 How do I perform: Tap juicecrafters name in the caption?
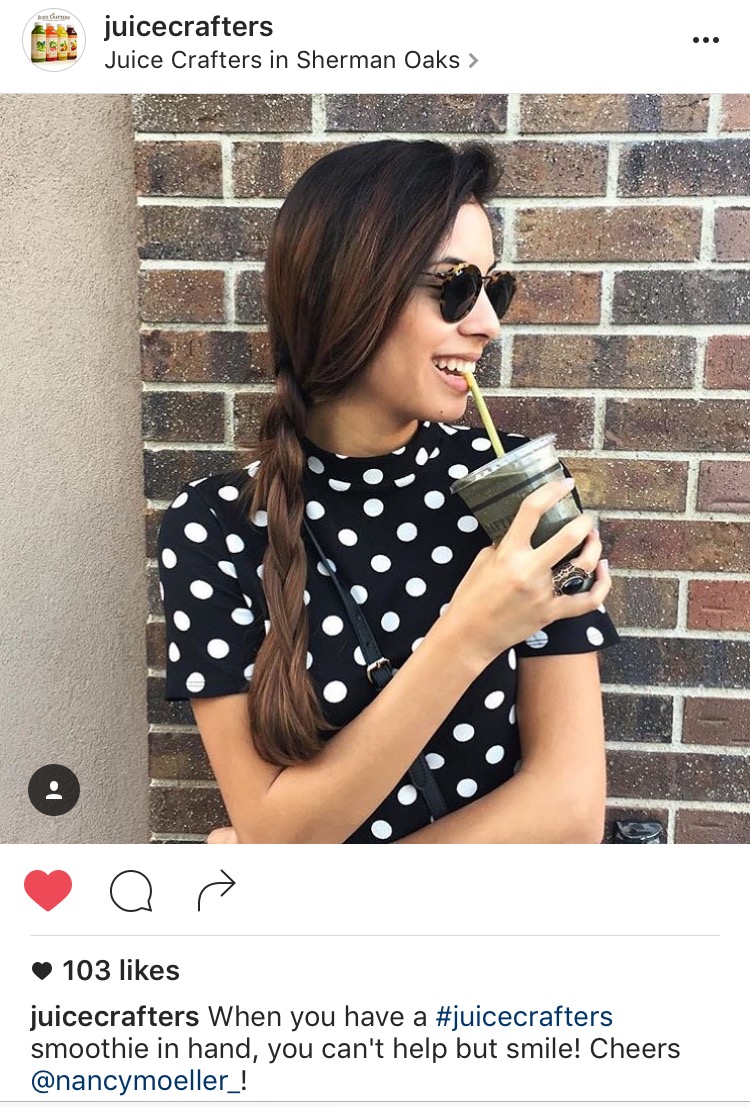(x=115, y=1018)
